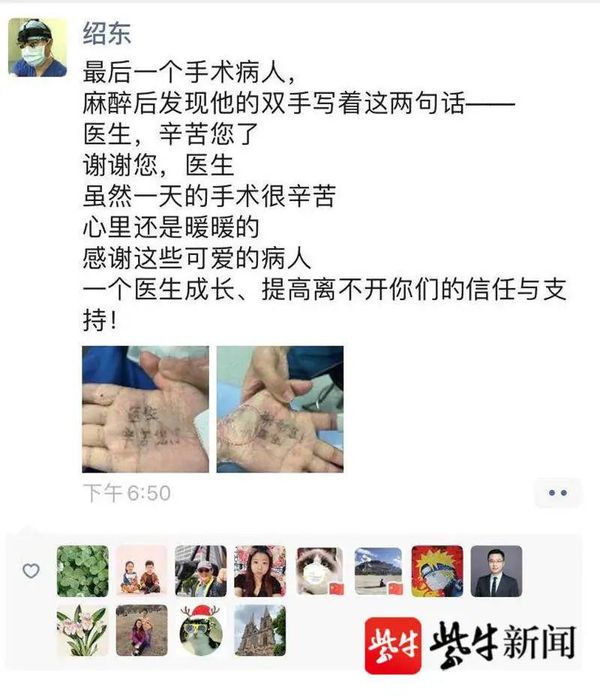View the second hand photo in the post
This screenshot has width=600, height=699.
tap(279, 409)
